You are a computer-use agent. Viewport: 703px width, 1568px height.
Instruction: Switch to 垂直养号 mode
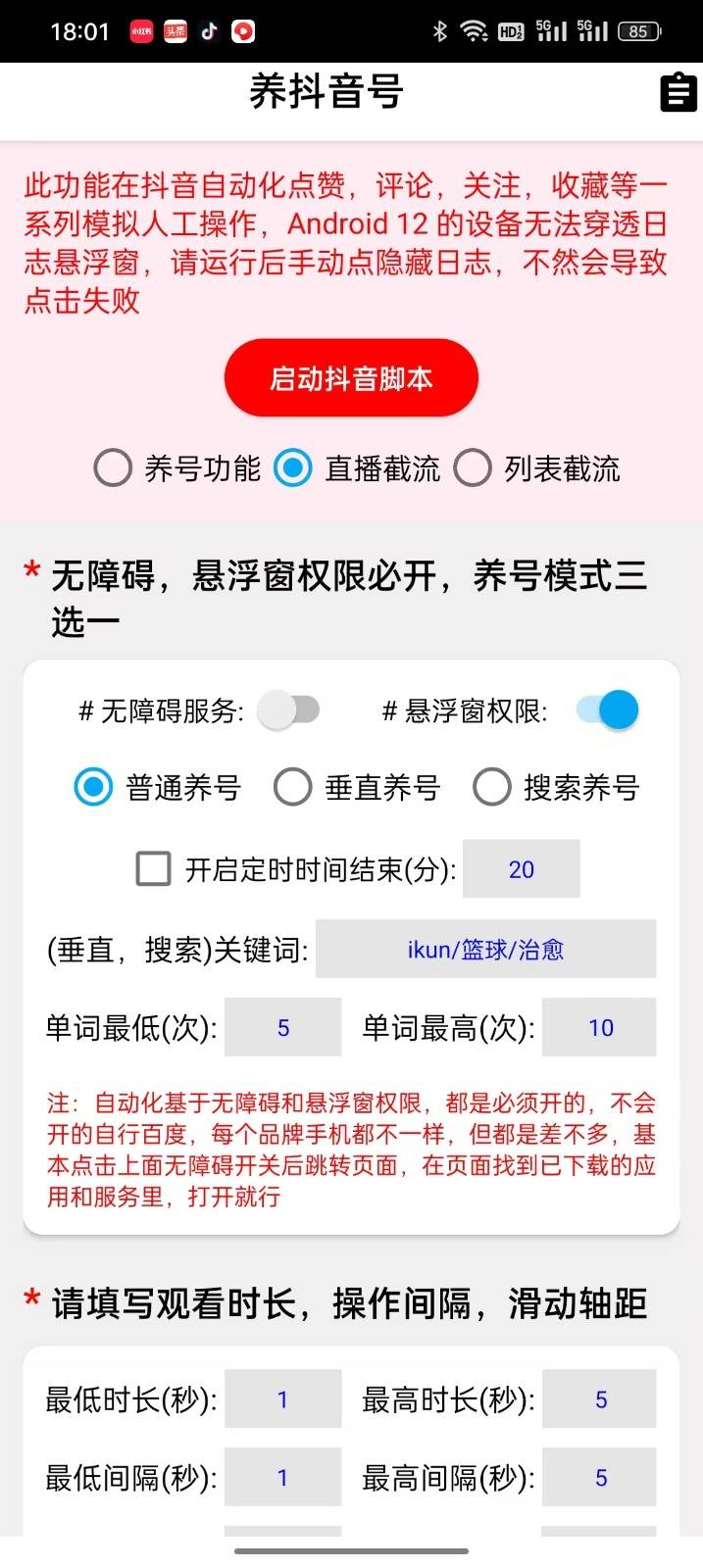pos(293,787)
